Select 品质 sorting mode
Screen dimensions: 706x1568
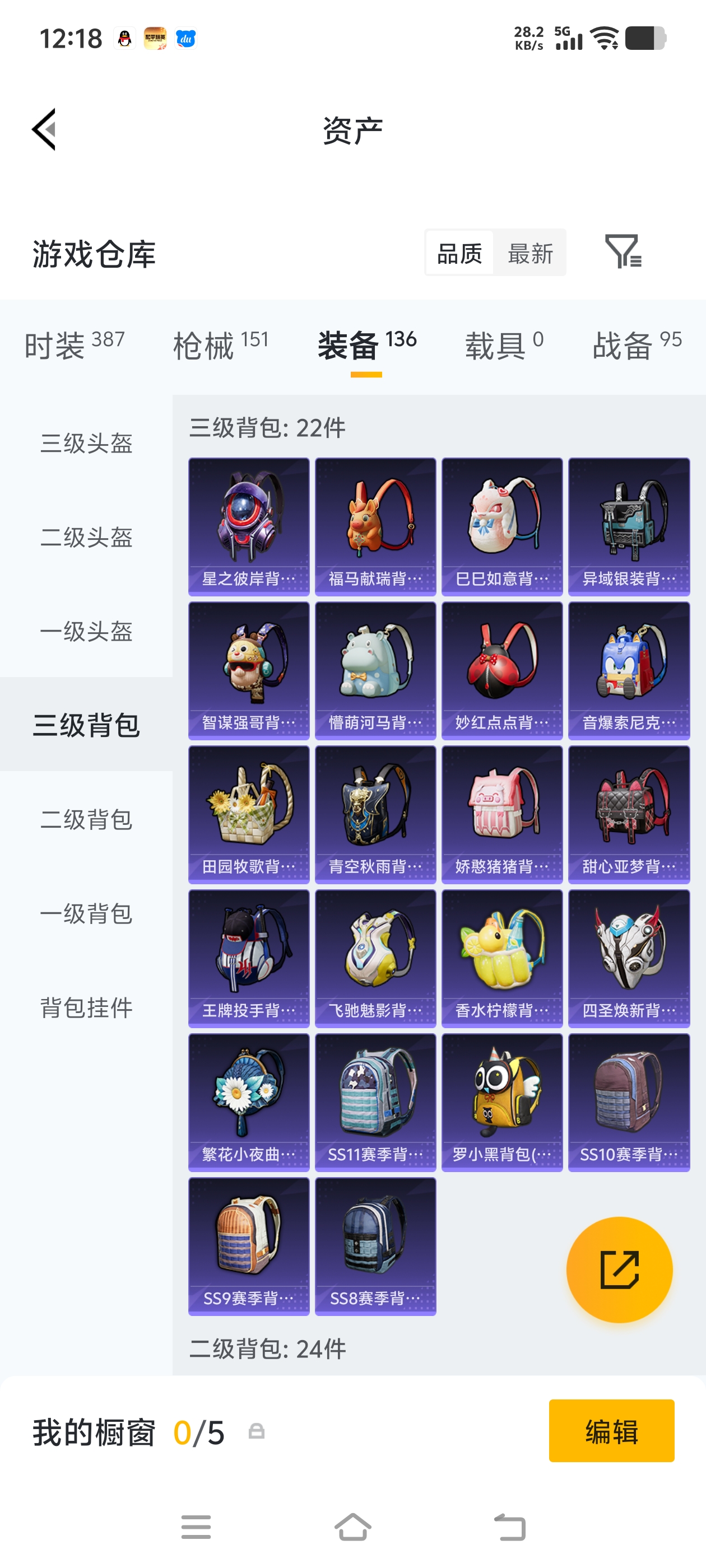point(460,253)
